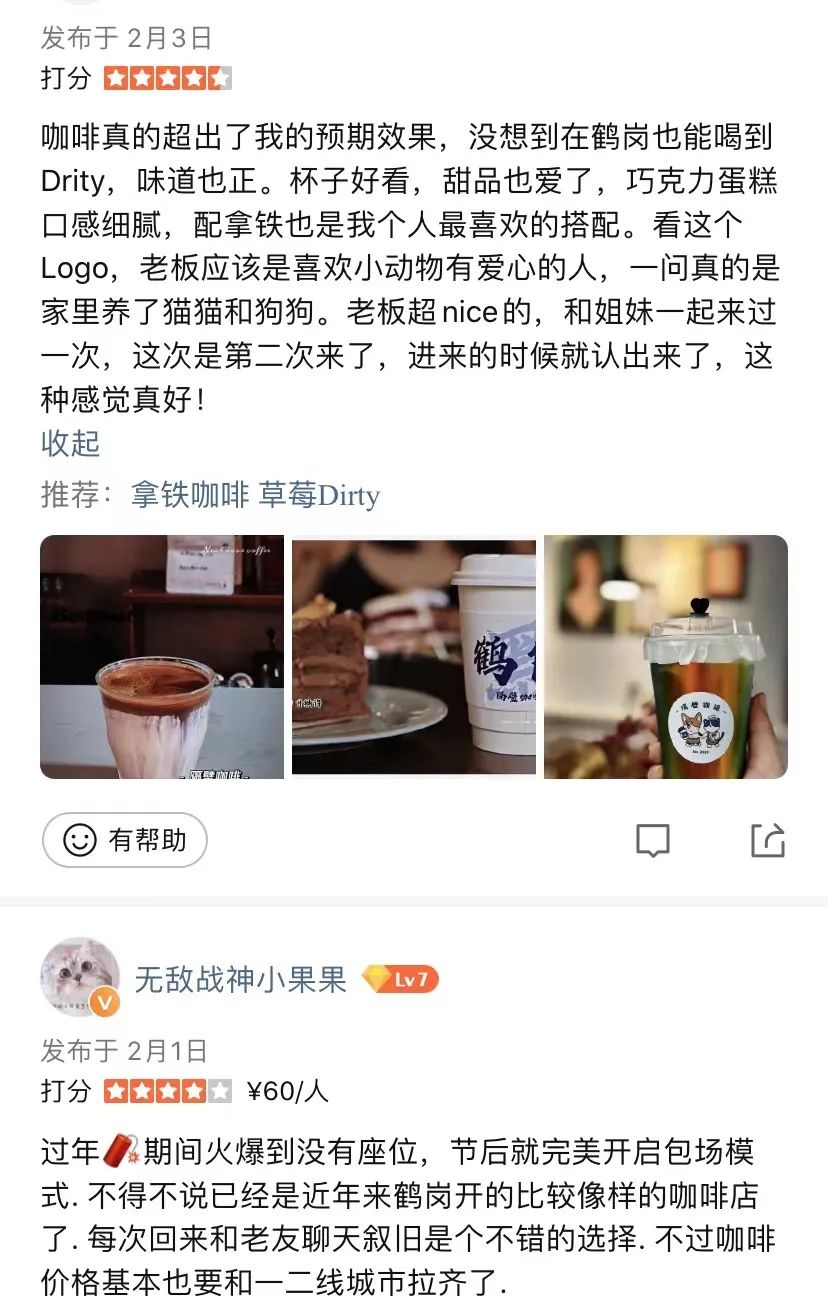828x1306 pixels.
Task: Tap the Lv7 level badge
Action: click(x=400, y=979)
